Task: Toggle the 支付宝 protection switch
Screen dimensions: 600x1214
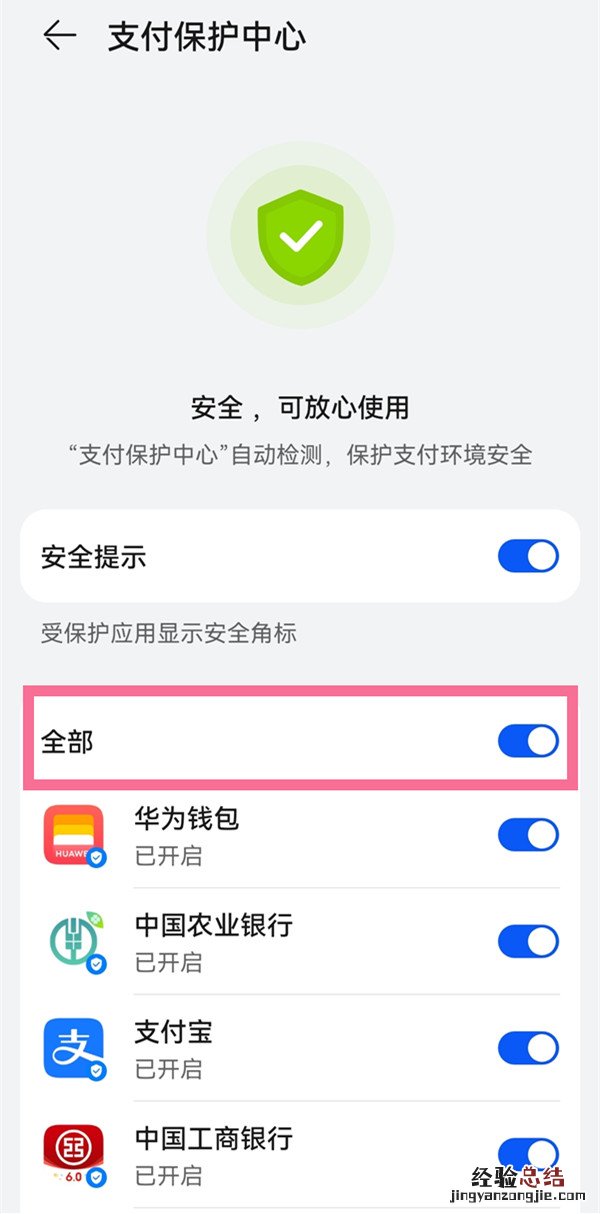Action: tap(528, 1048)
